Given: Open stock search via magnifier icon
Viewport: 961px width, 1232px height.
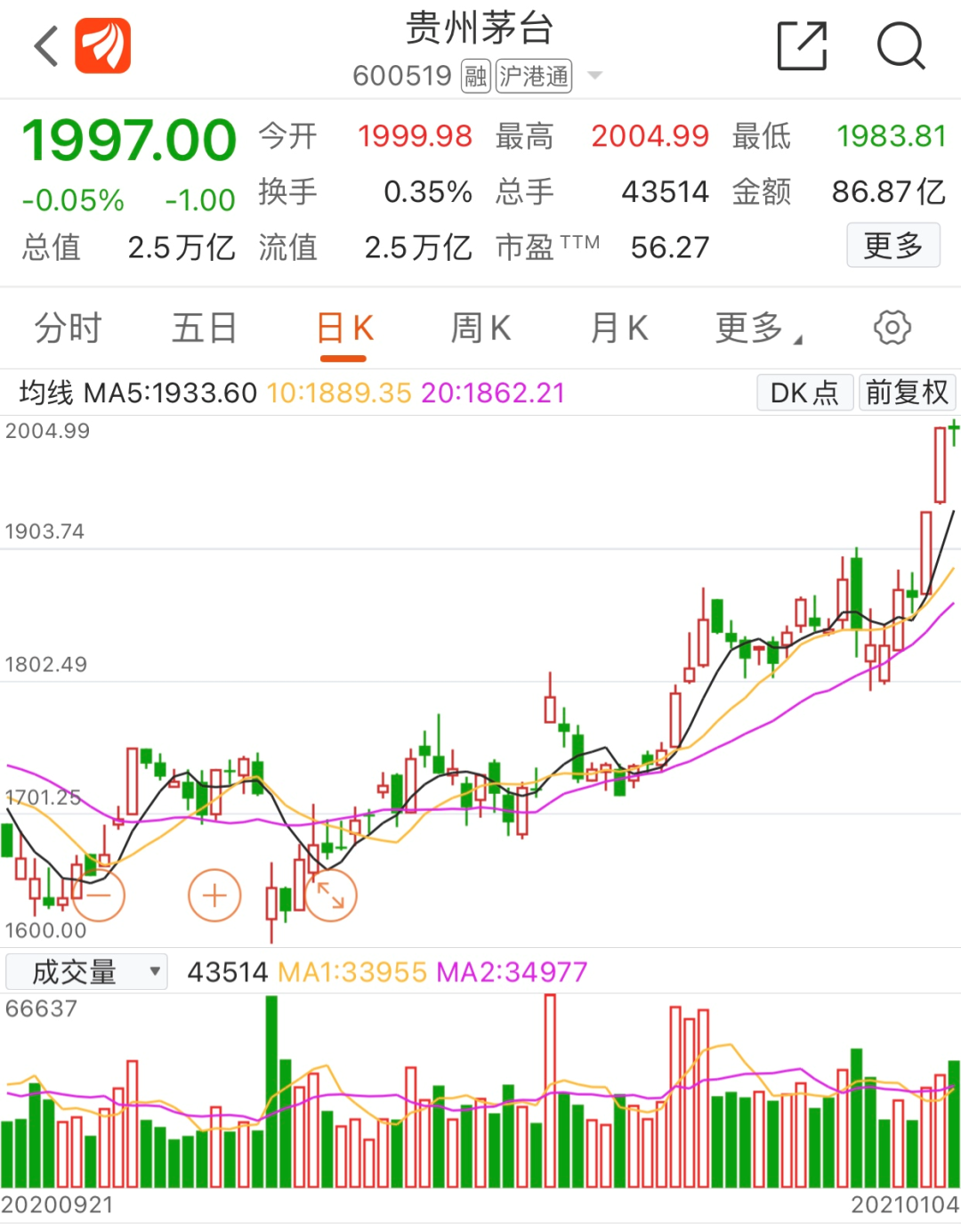Looking at the screenshot, I should [x=900, y=46].
